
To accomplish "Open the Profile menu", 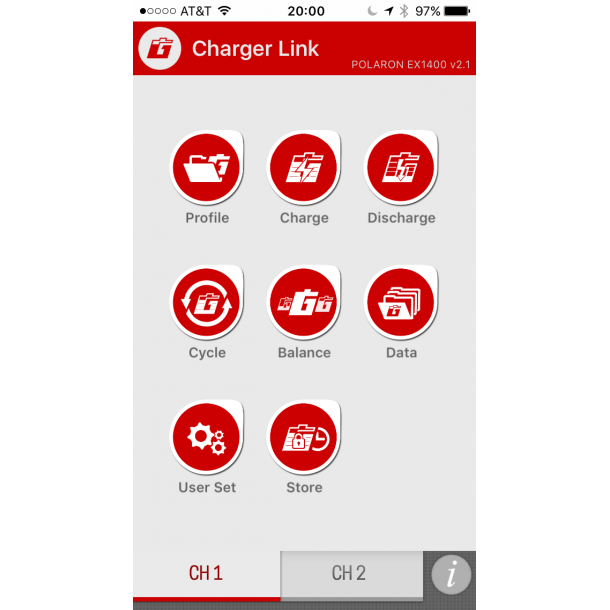I will tap(207, 168).
